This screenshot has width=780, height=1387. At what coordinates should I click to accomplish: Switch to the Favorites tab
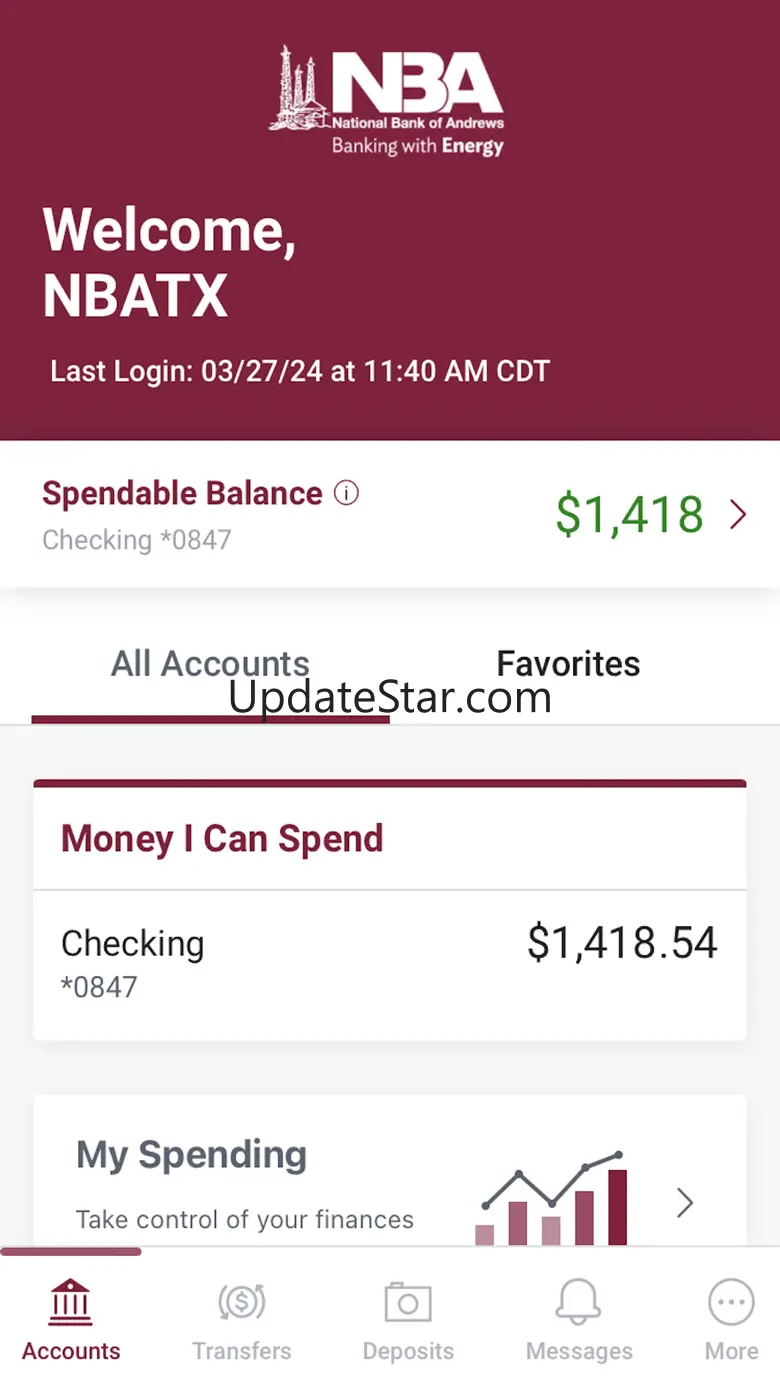568,664
